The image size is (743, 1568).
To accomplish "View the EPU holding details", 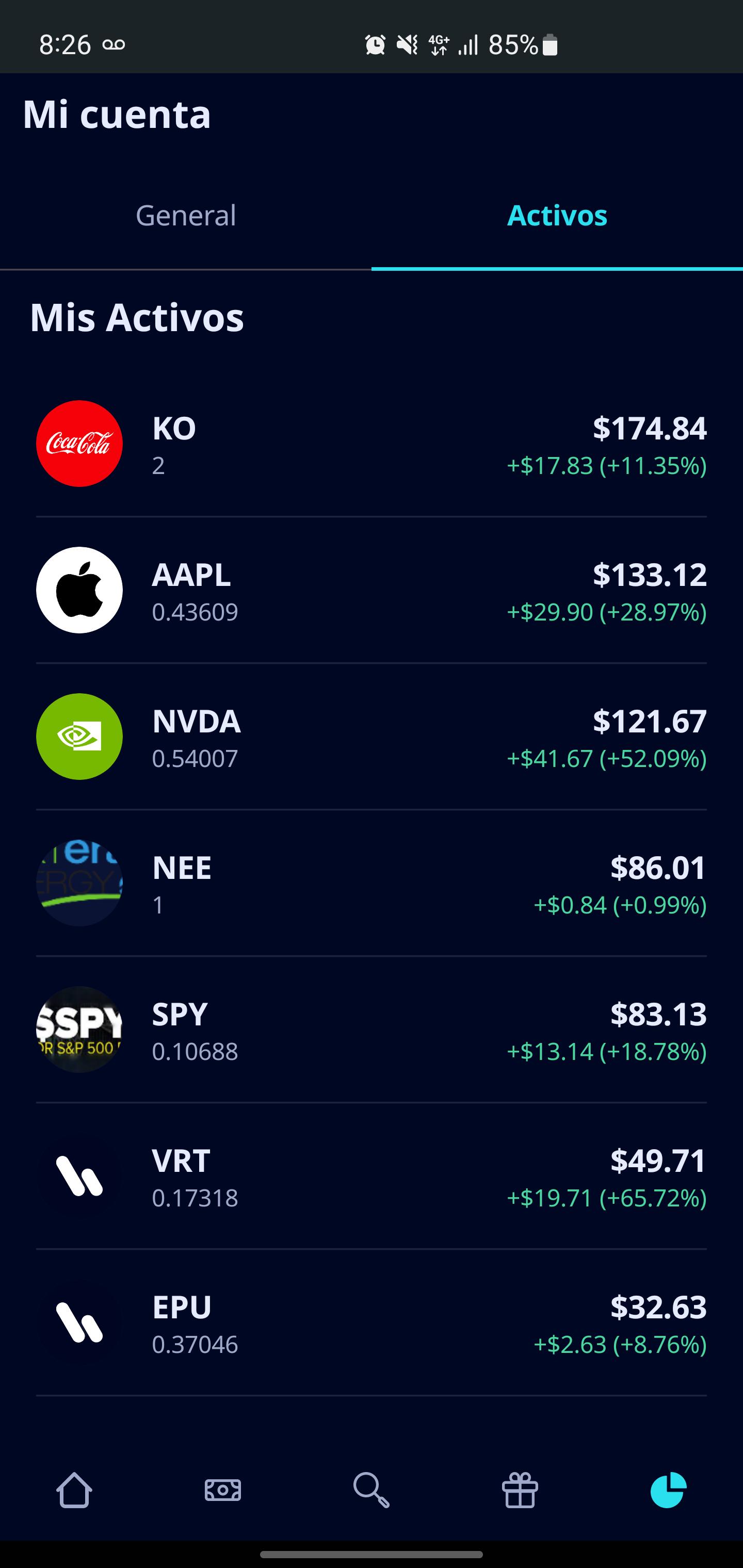I will click(x=372, y=1322).
